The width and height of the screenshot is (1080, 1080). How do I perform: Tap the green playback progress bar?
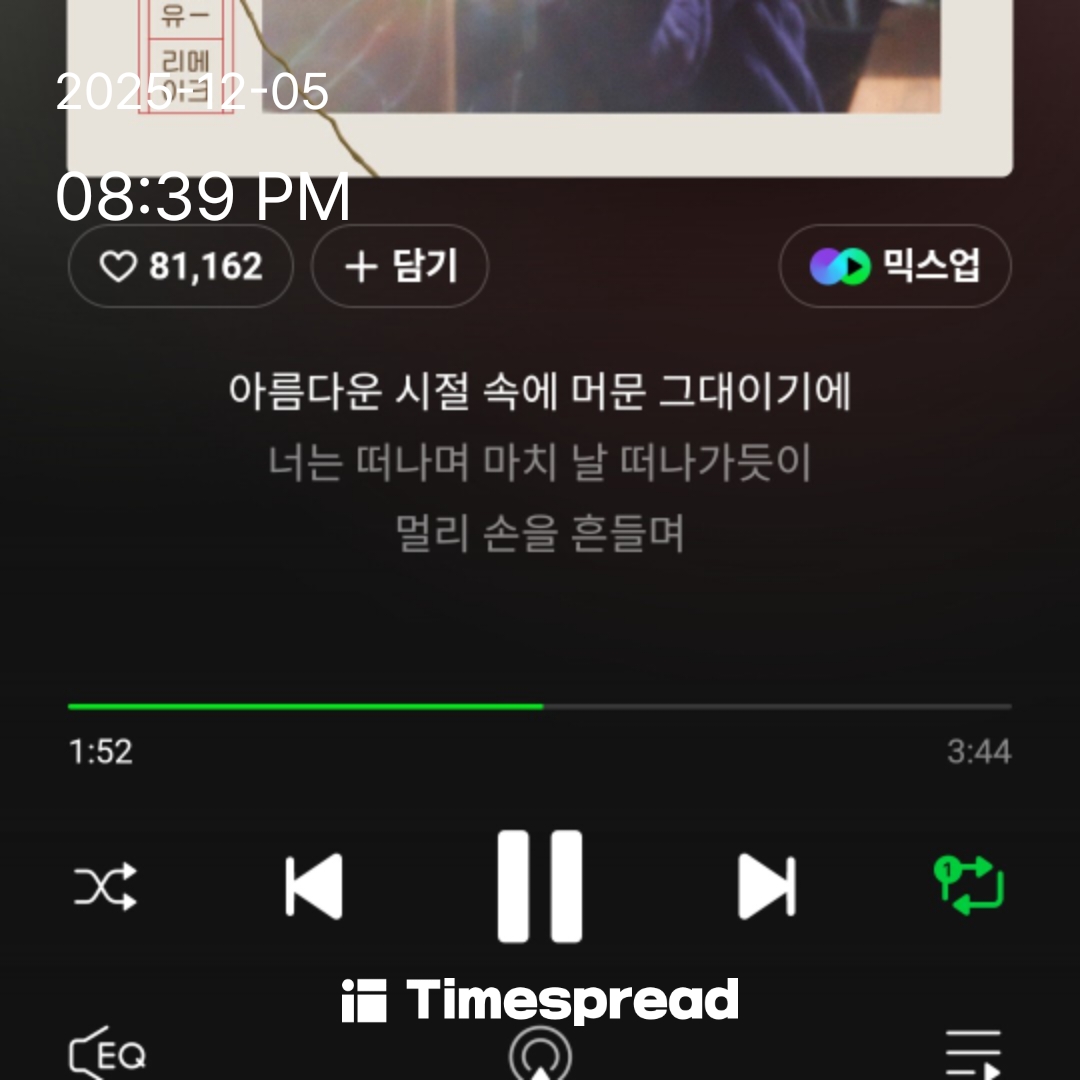(305, 706)
